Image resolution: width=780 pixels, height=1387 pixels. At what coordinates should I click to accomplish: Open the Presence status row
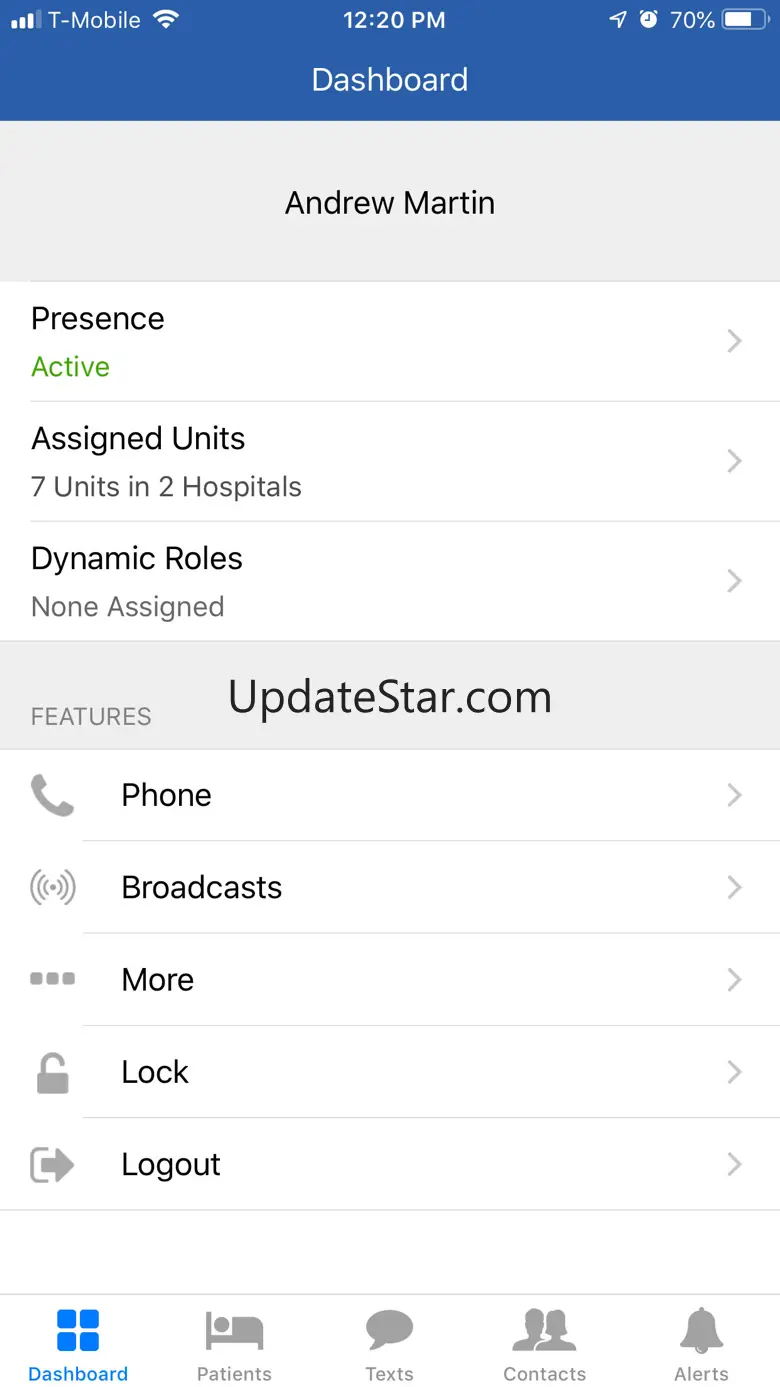pyautogui.click(x=390, y=342)
